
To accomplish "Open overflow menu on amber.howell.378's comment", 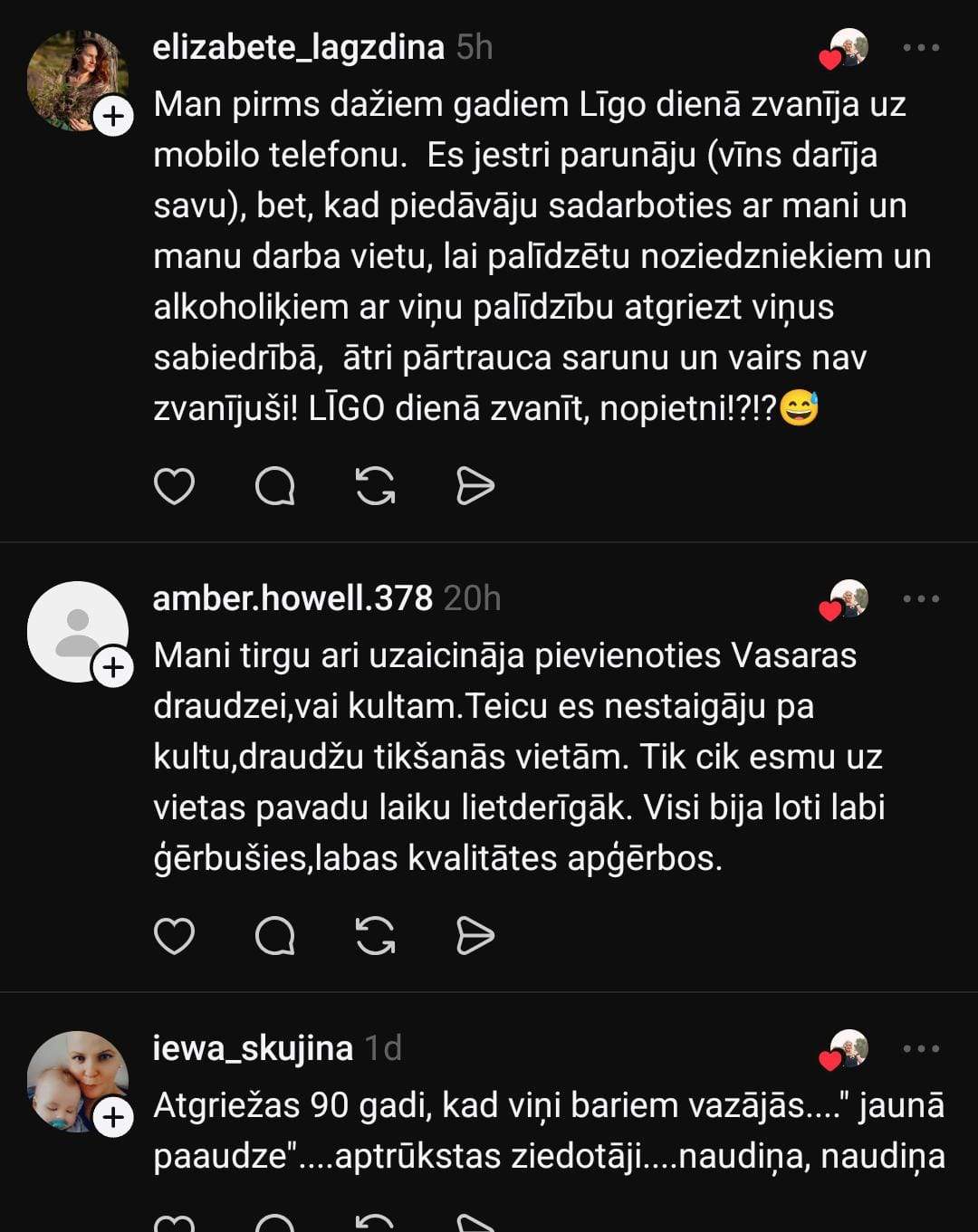I will (x=921, y=599).
